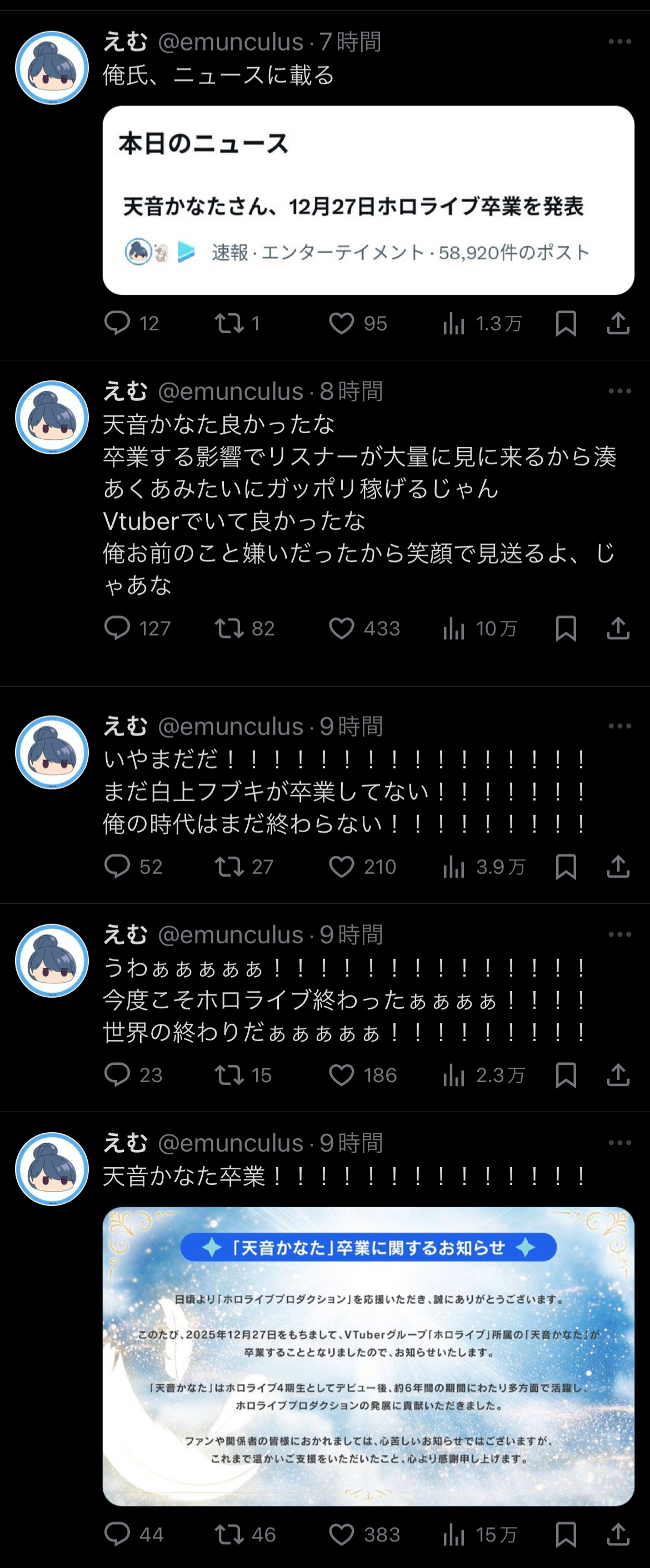Share the 天音かなた良かったな post
Image resolution: width=650 pixels, height=1568 pixels.
[618, 628]
